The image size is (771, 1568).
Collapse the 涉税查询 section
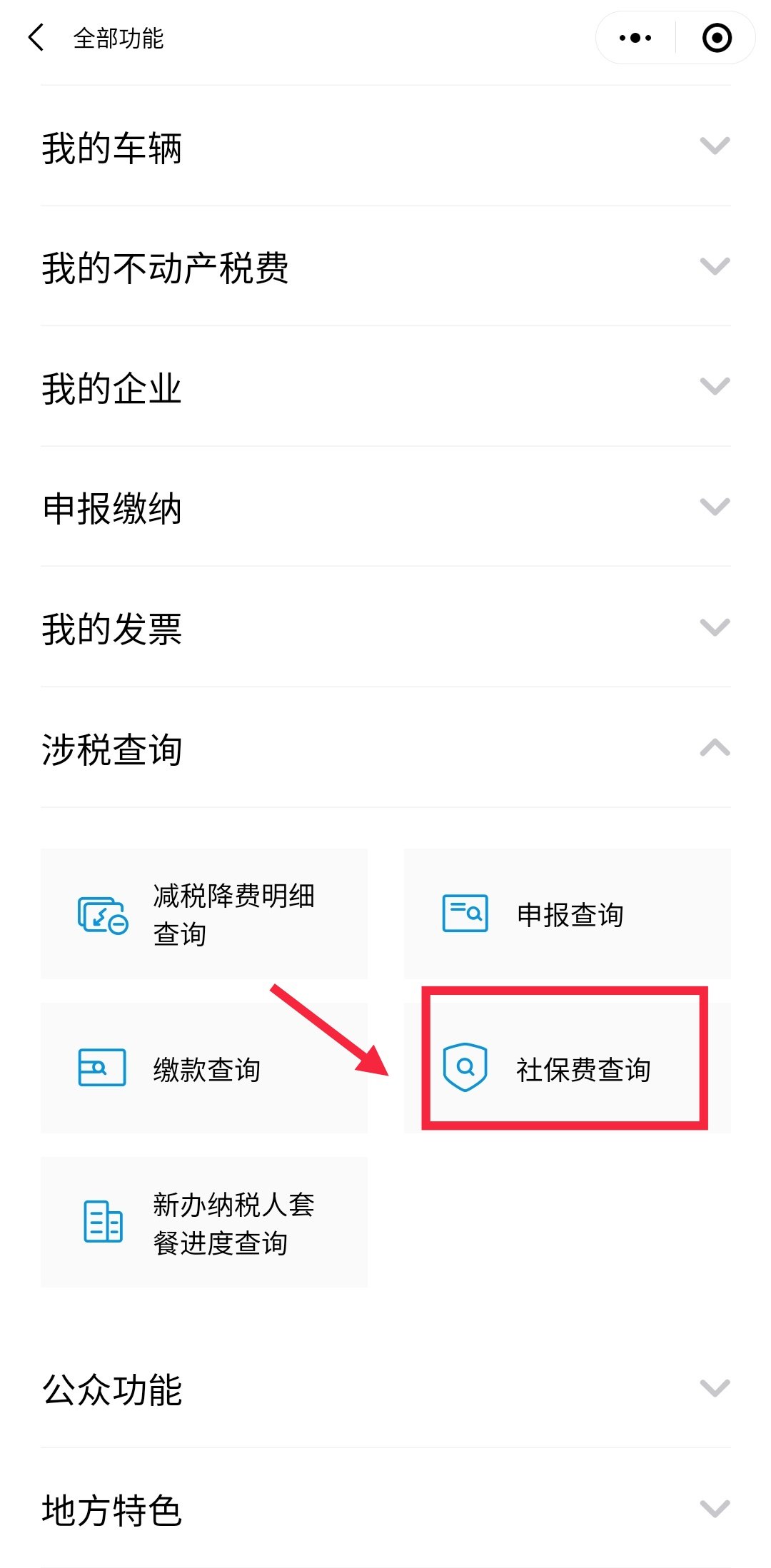[385, 749]
